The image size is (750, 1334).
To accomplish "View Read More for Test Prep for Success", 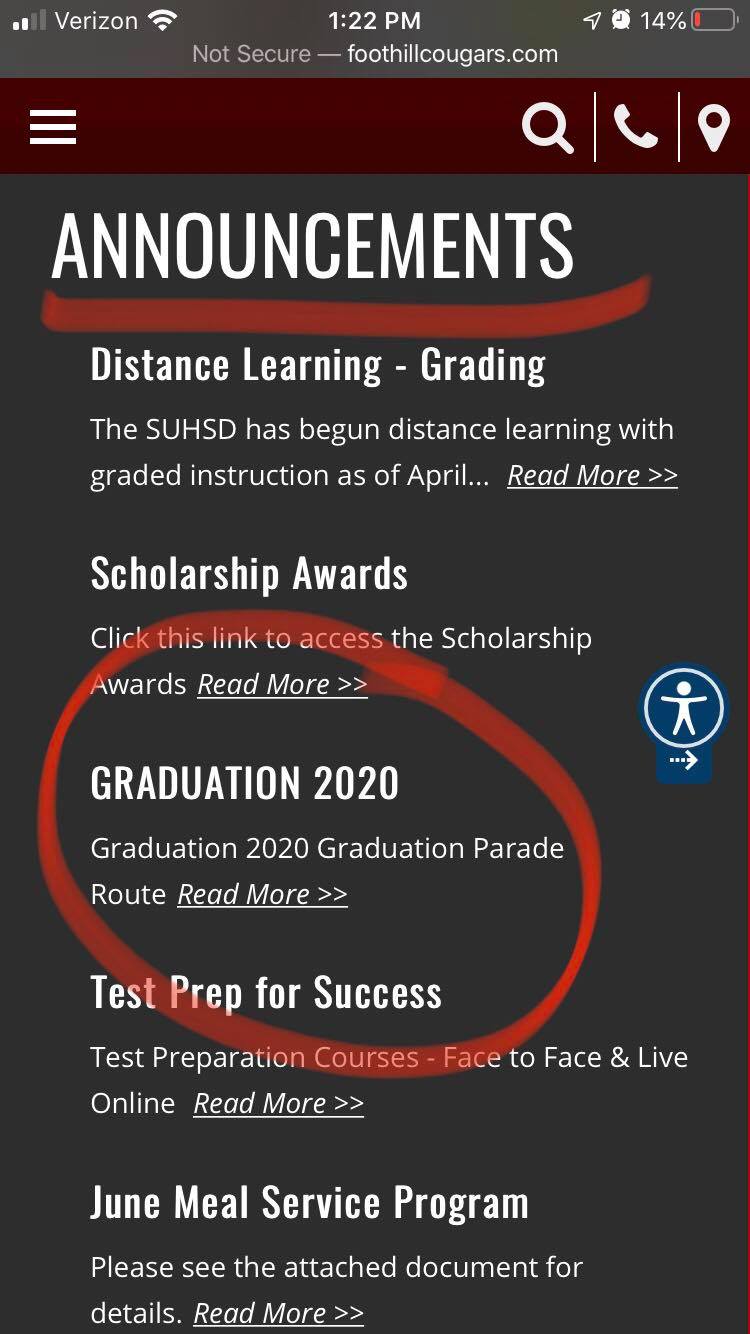I will (278, 1103).
